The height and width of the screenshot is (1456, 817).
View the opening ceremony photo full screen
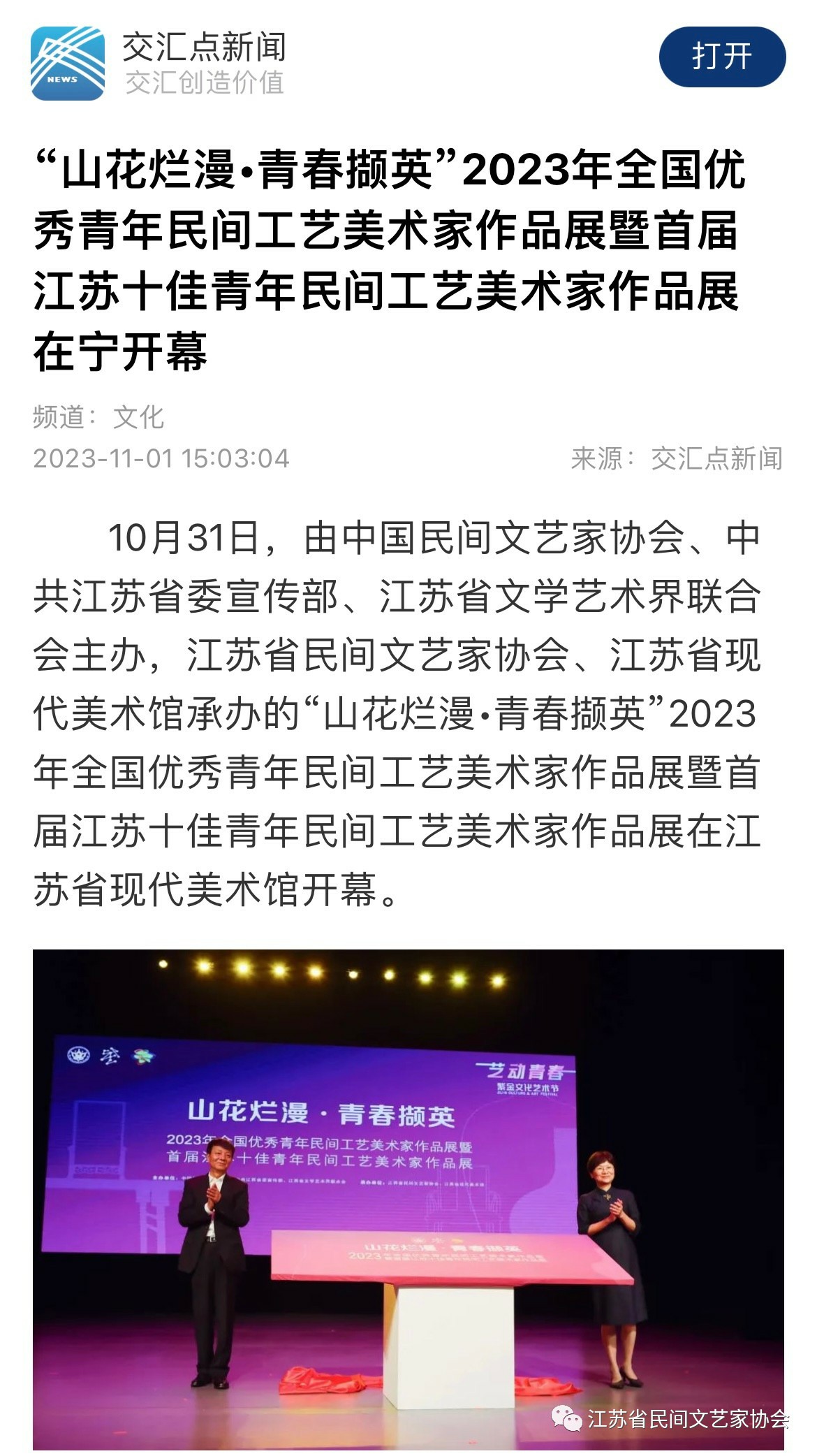[408, 1197]
